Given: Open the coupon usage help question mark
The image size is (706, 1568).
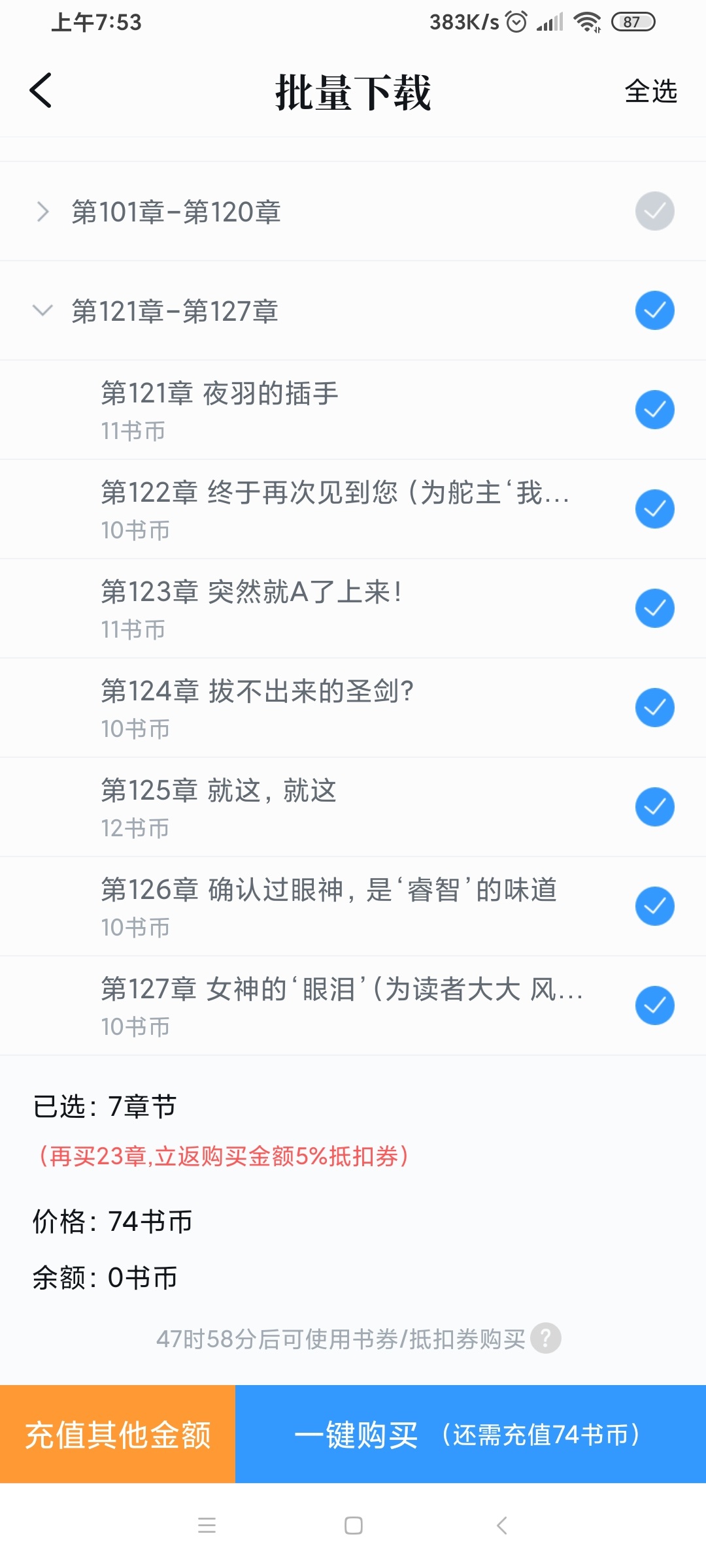Looking at the screenshot, I should pos(546,1339).
